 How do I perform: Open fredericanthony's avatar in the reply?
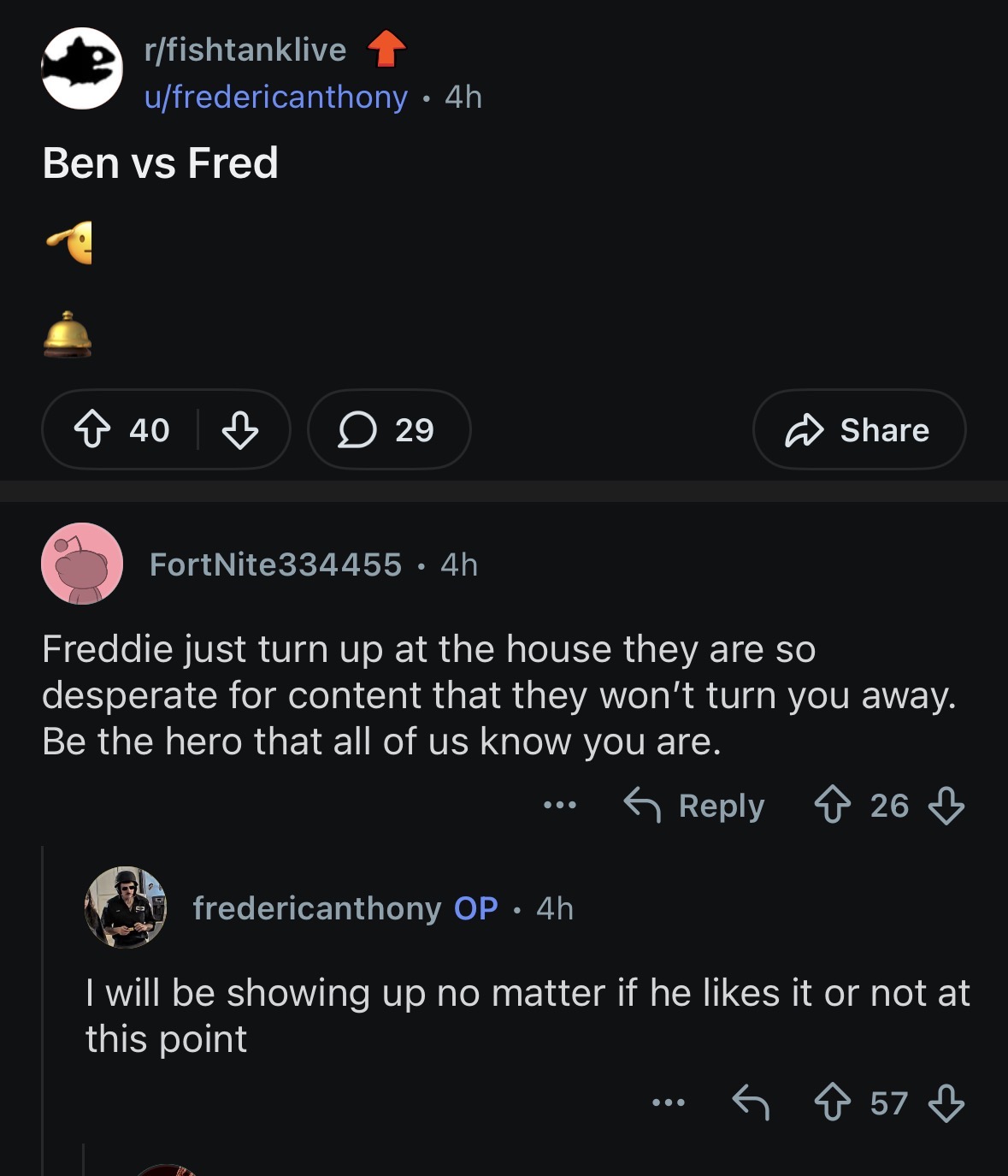[126, 907]
